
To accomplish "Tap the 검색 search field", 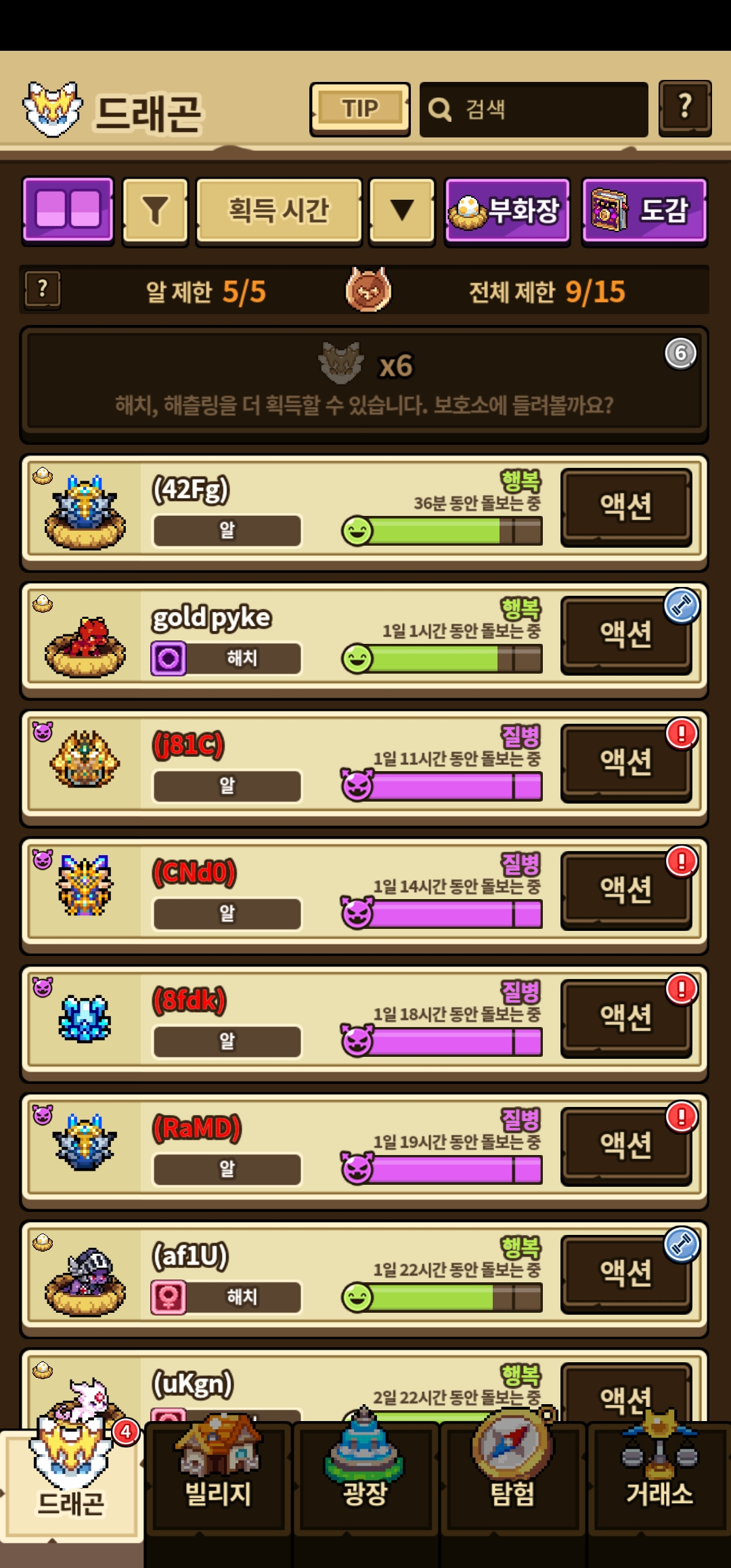I will tap(533, 110).
